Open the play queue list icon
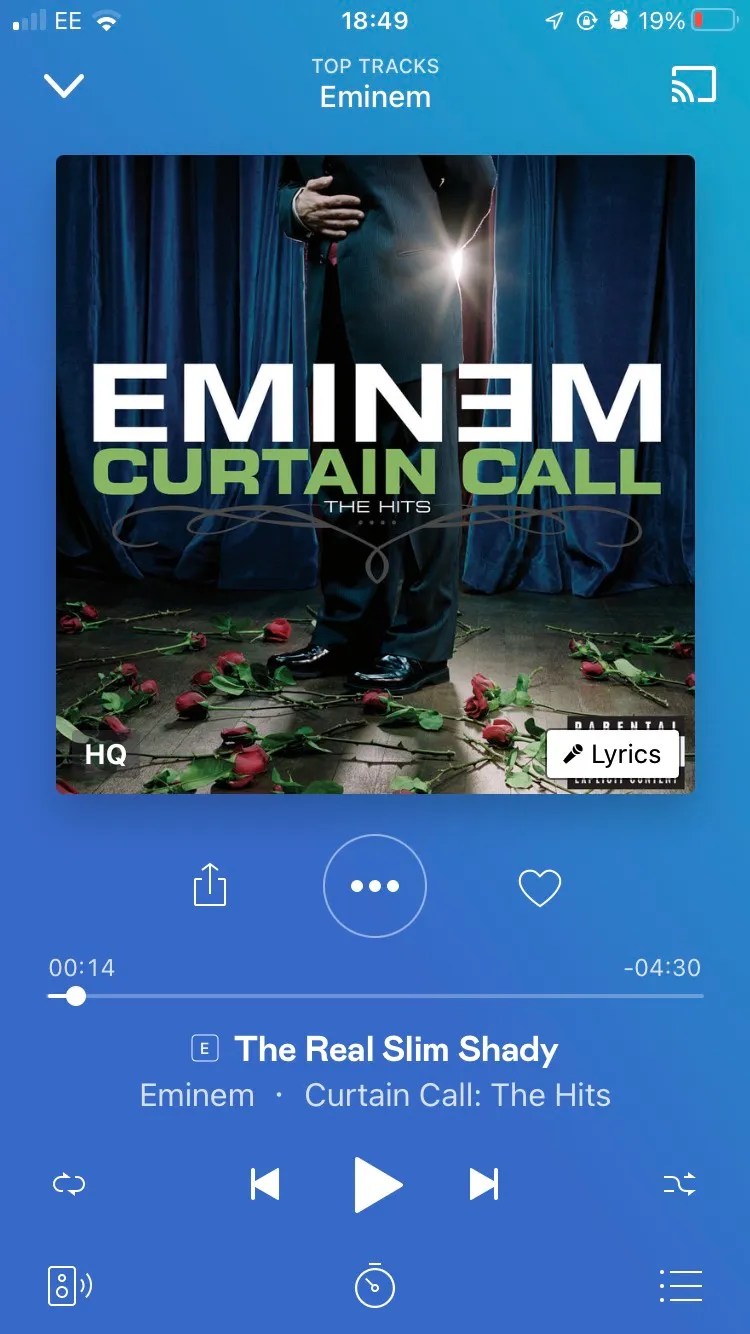The width and height of the screenshot is (750, 1334). 681,1287
